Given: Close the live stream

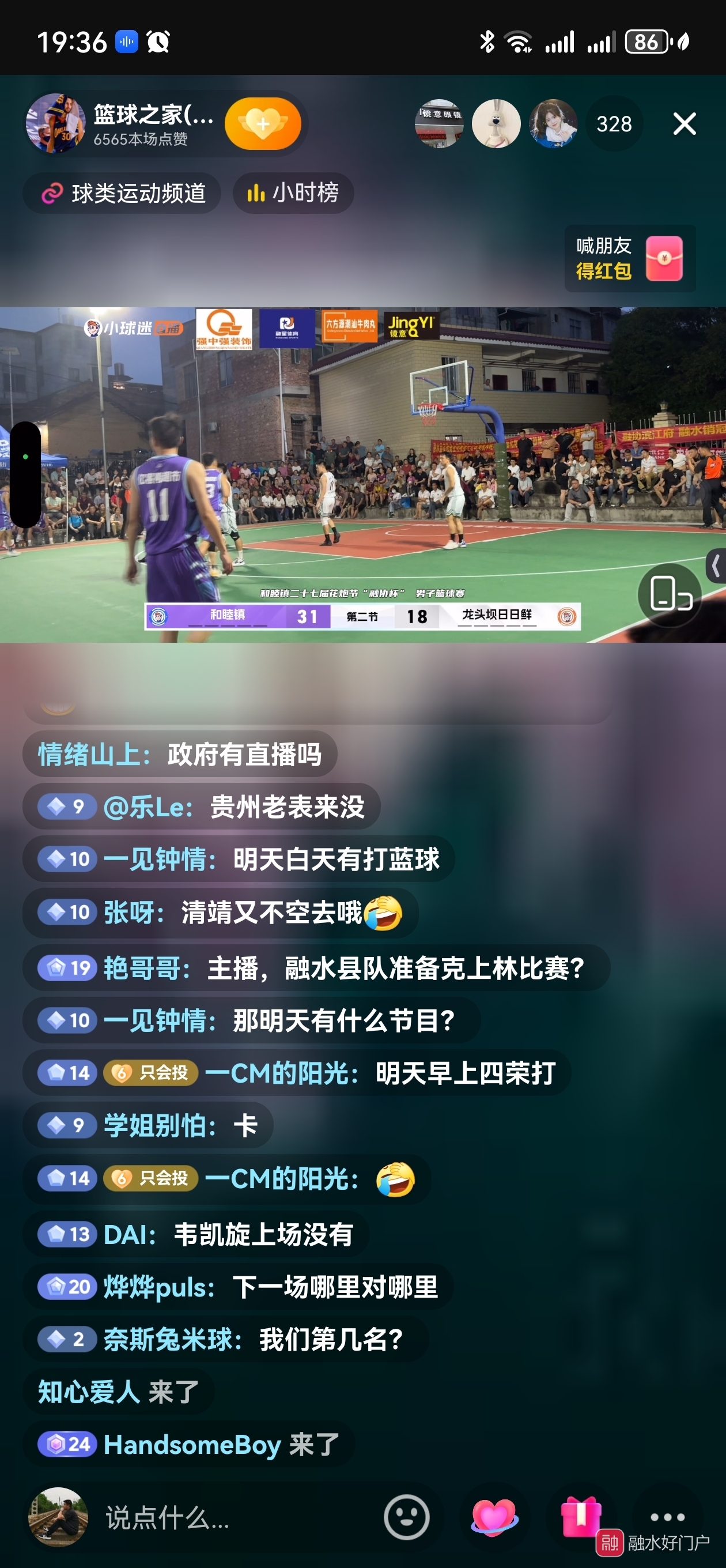Looking at the screenshot, I should (x=684, y=124).
